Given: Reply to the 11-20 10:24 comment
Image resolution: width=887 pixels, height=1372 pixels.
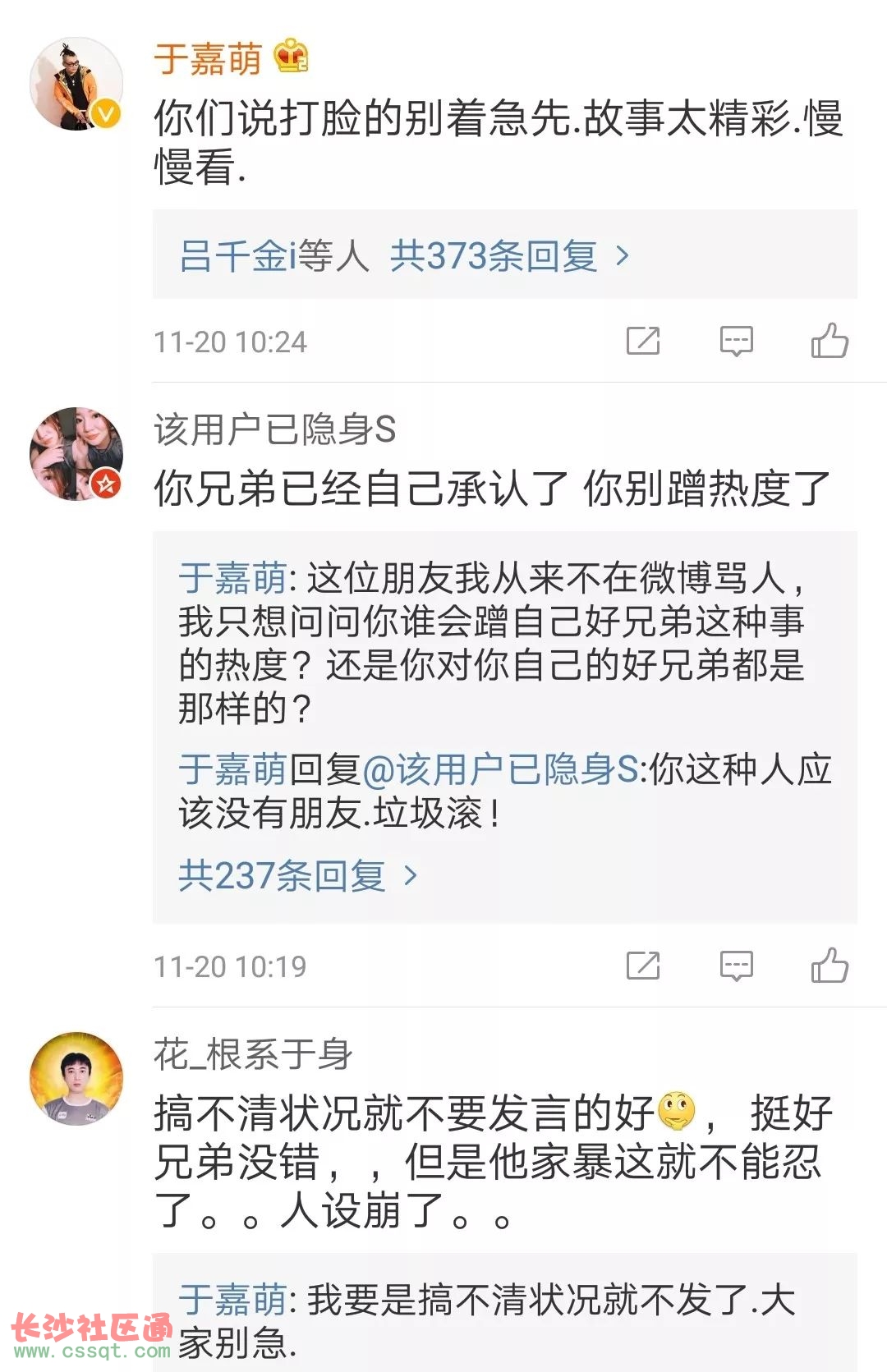Looking at the screenshot, I should click(736, 341).
